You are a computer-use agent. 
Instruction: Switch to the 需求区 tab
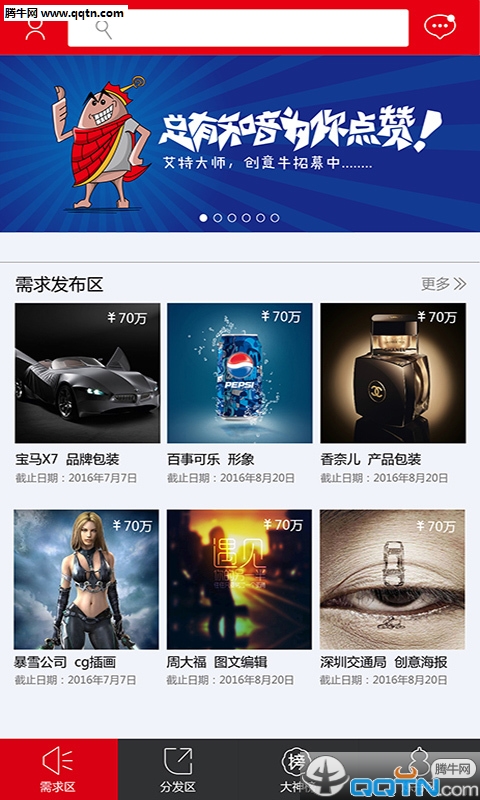click(59, 769)
